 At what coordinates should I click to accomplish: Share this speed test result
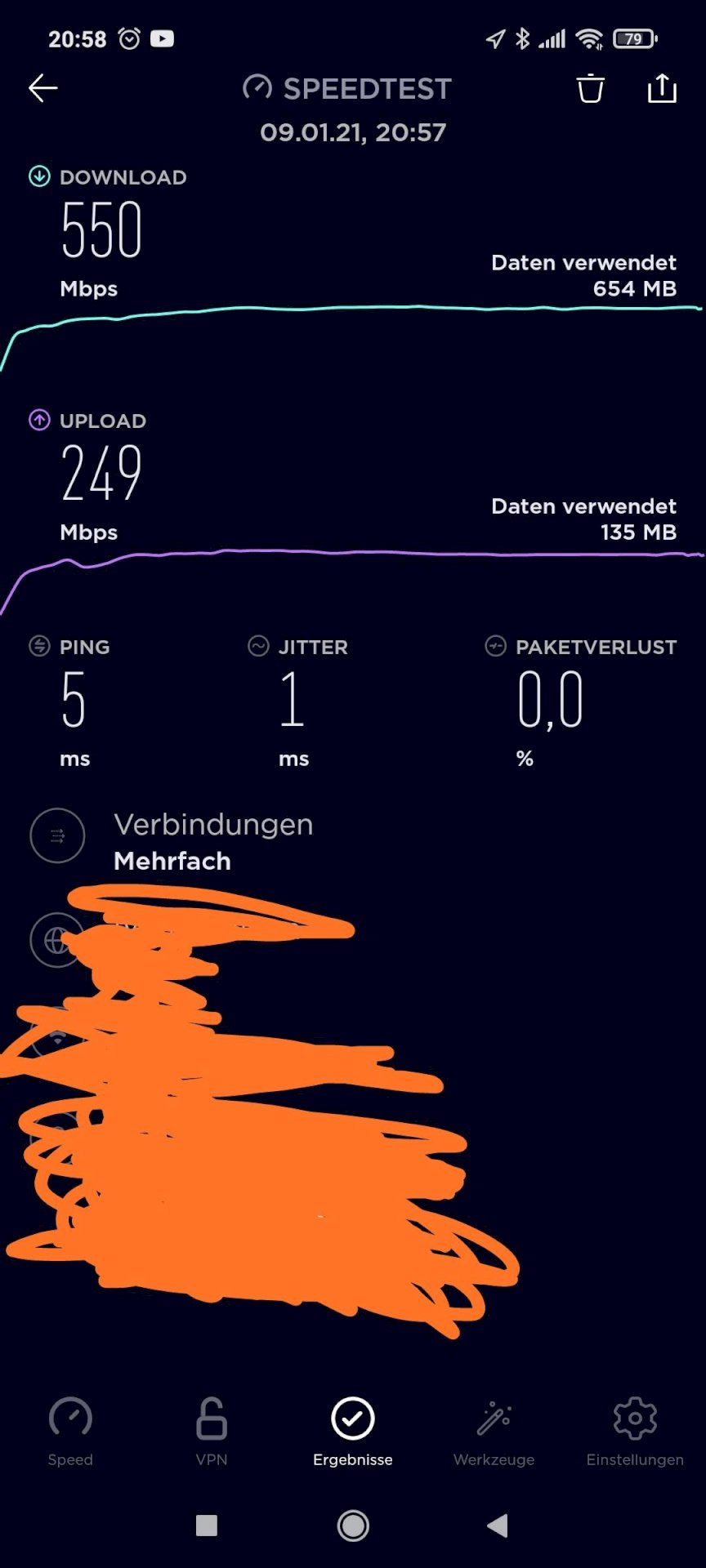(x=662, y=88)
